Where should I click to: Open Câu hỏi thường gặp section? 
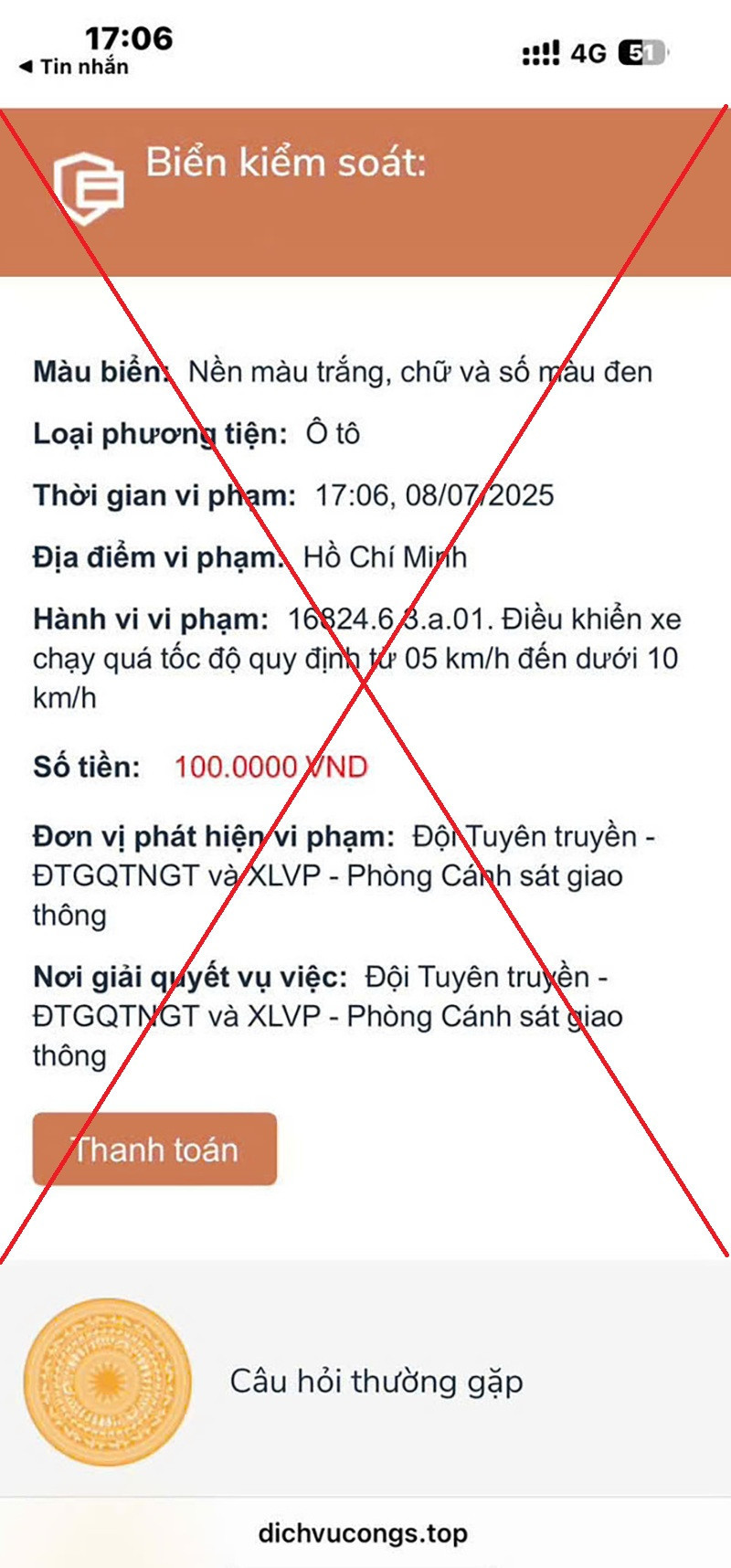(x=376, y=1381)
